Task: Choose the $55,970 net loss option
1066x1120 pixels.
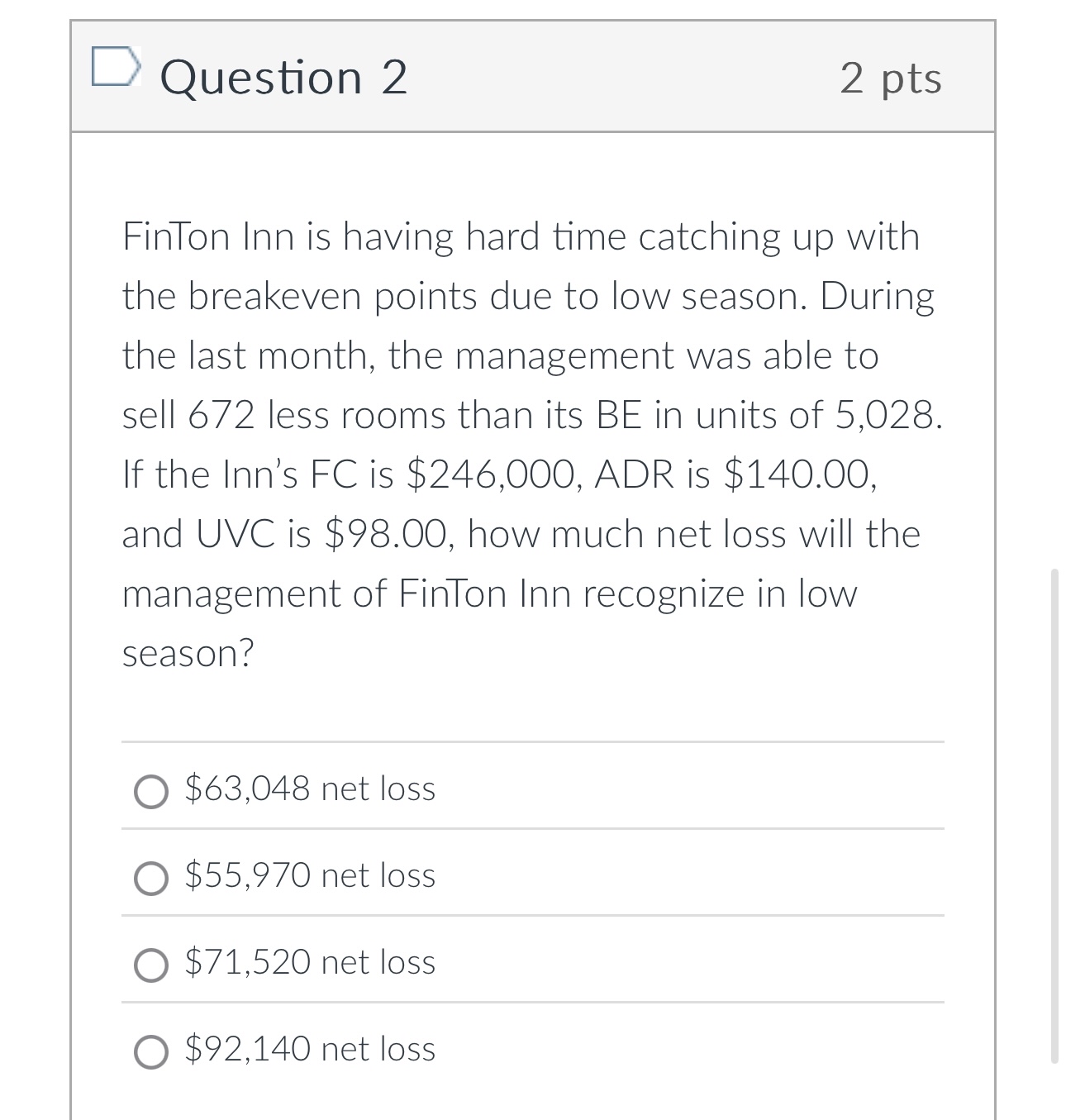Action: pyautogui.click(x=151, y=878)
